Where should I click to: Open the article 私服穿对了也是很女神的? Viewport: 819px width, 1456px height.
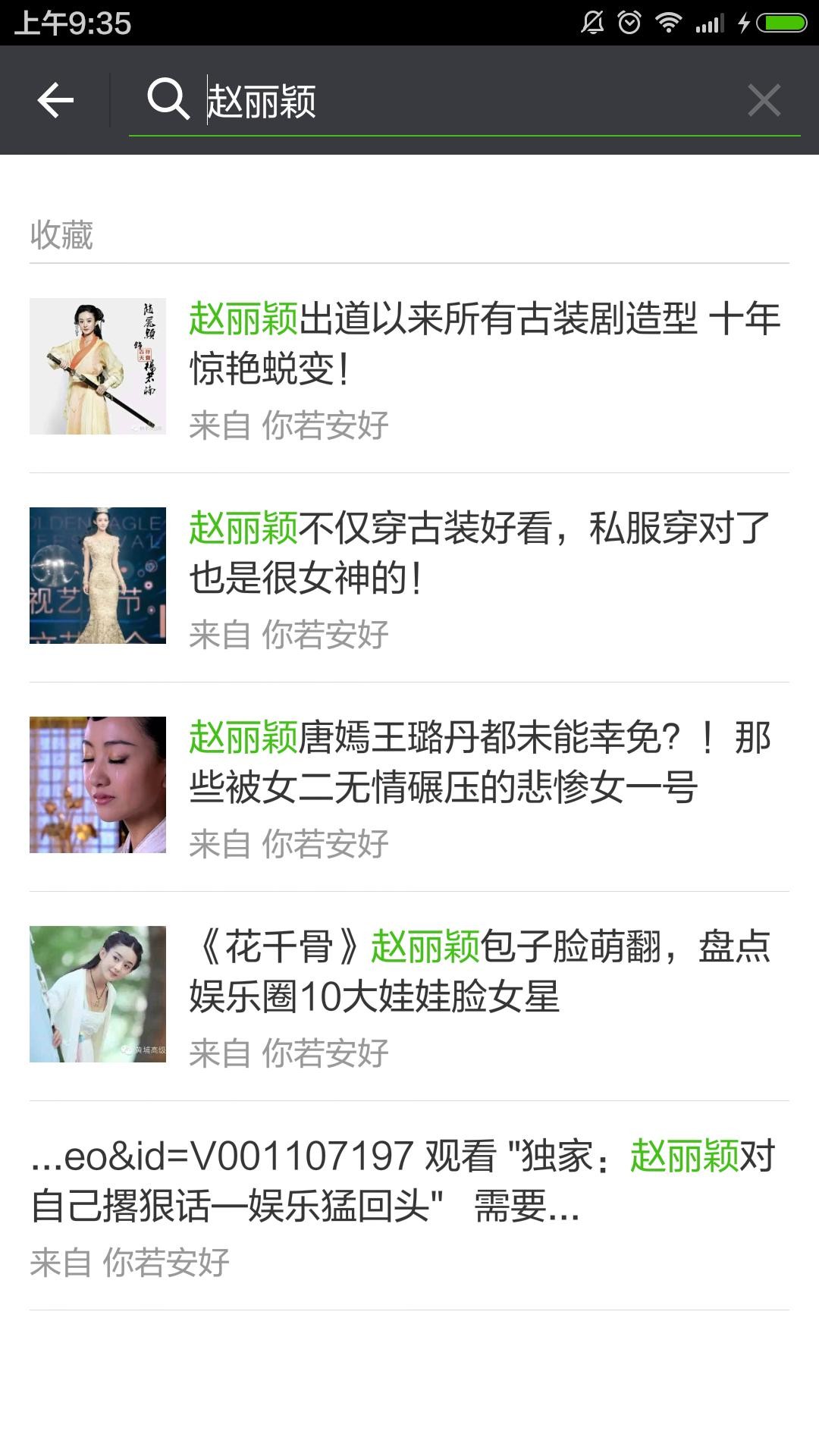409,577
